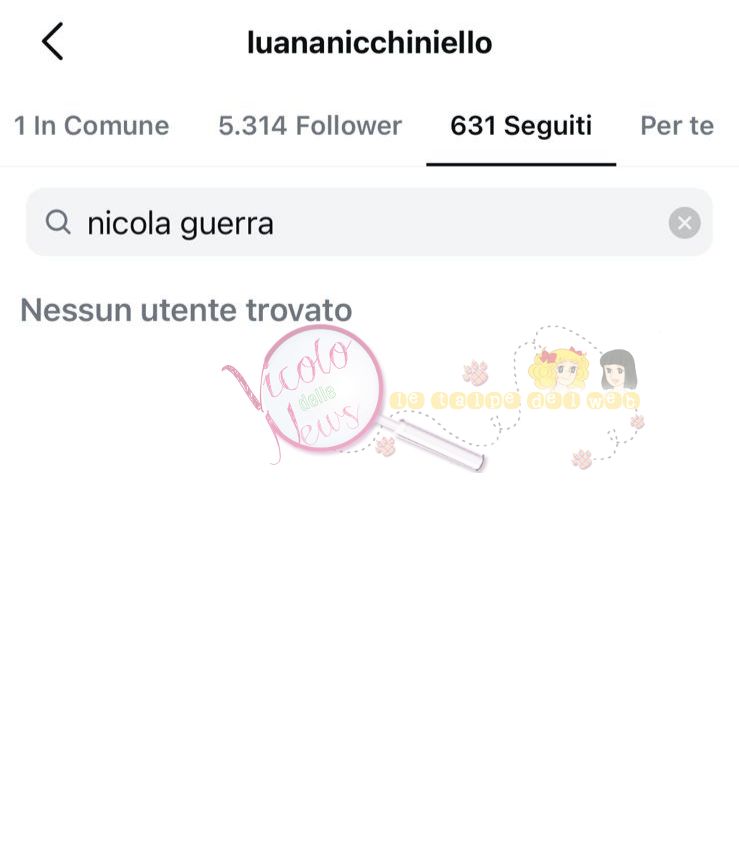Open the 5.314 Follower tab
The image size is (739, 865).
310,126
